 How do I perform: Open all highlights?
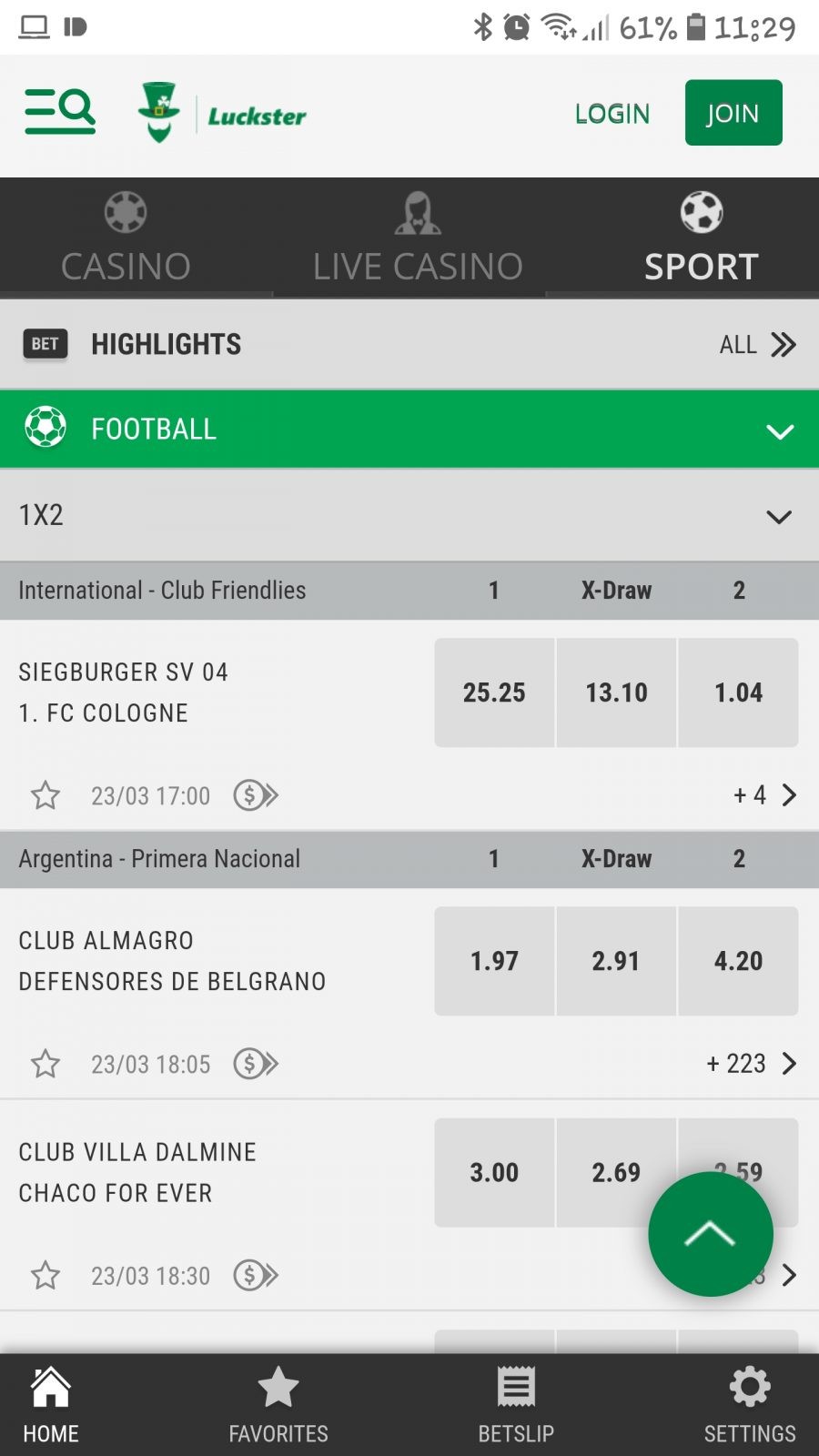757,345
